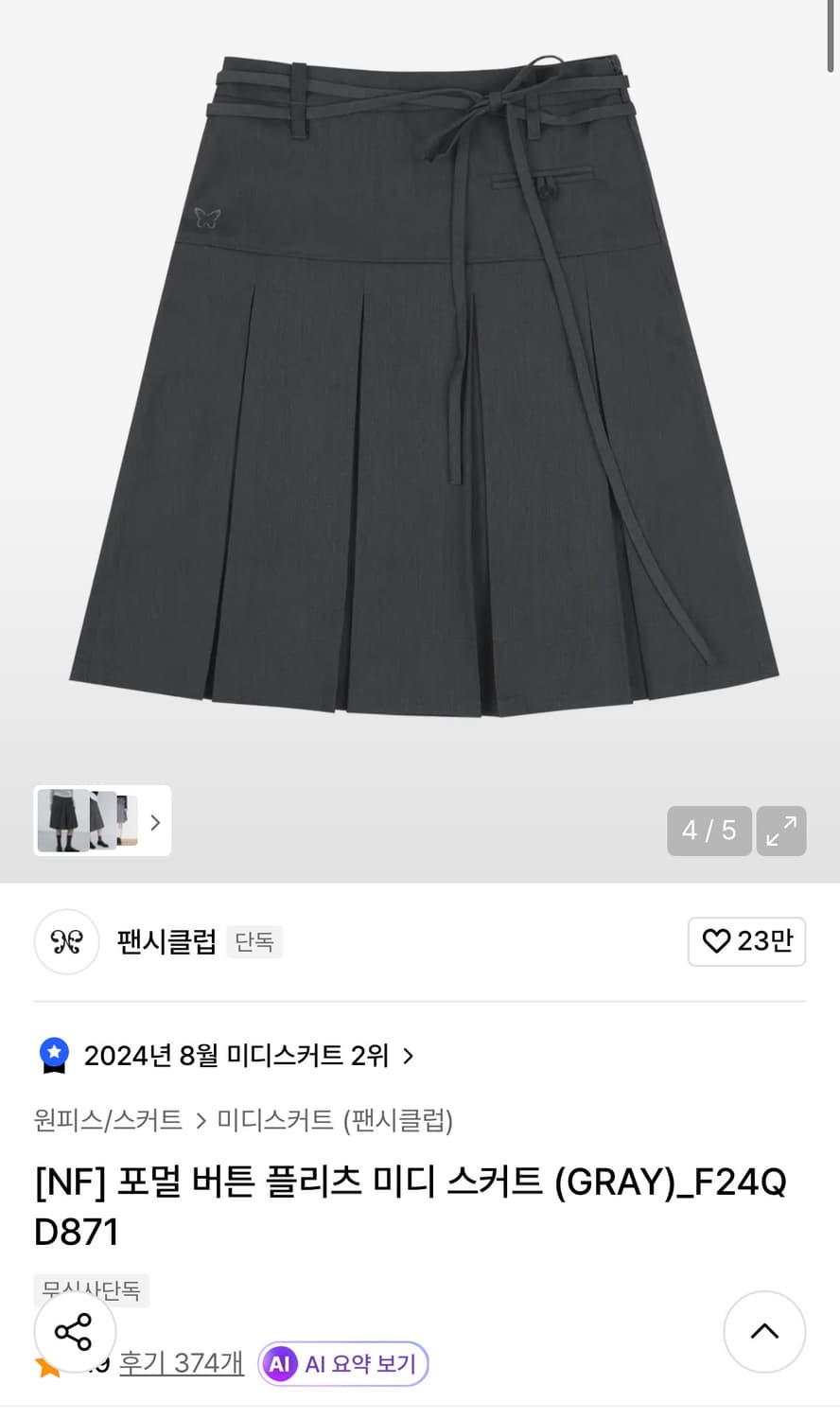Click the blue ranking badge icon
This screenshot has width=840, height=1419.
(54, 1055)
